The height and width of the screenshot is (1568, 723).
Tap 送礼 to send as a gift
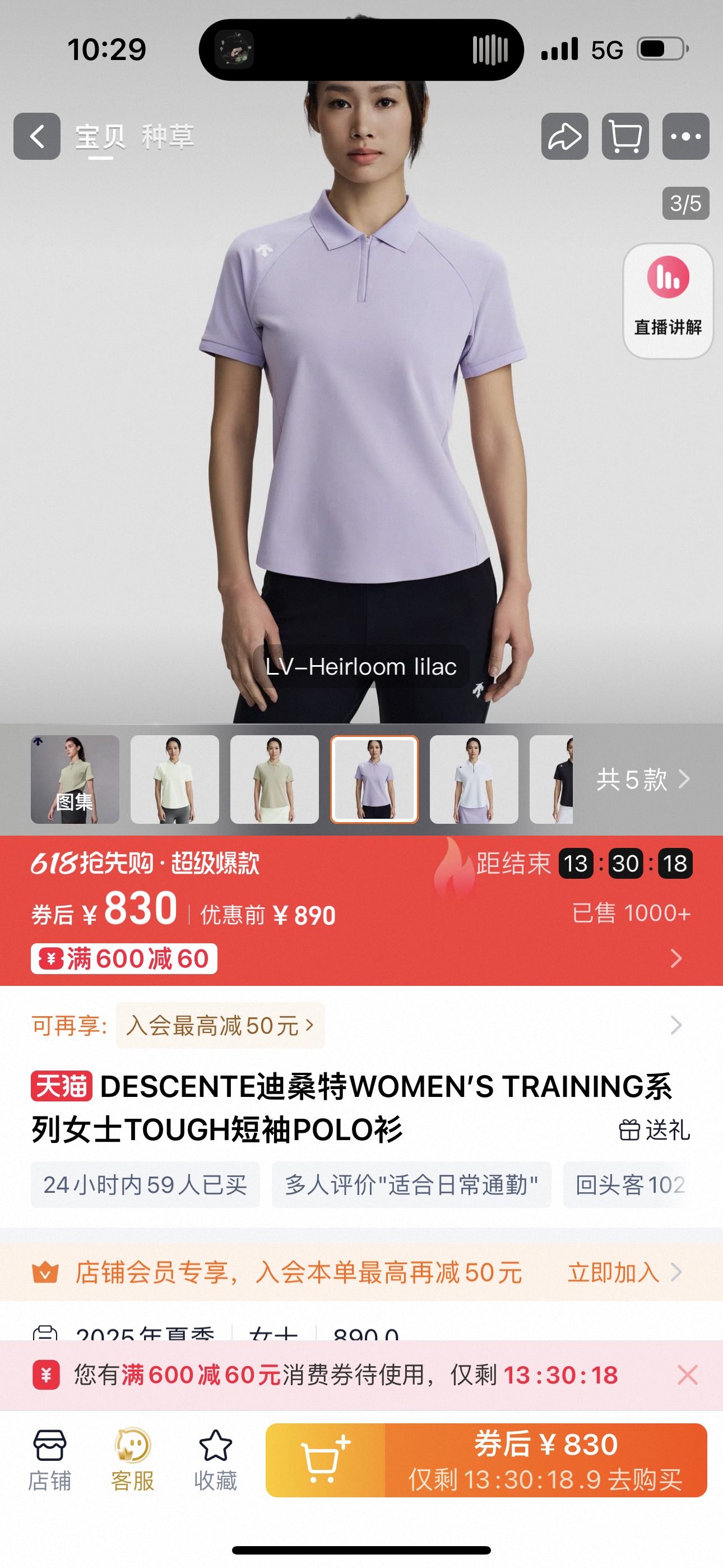tap(654, 1131)
